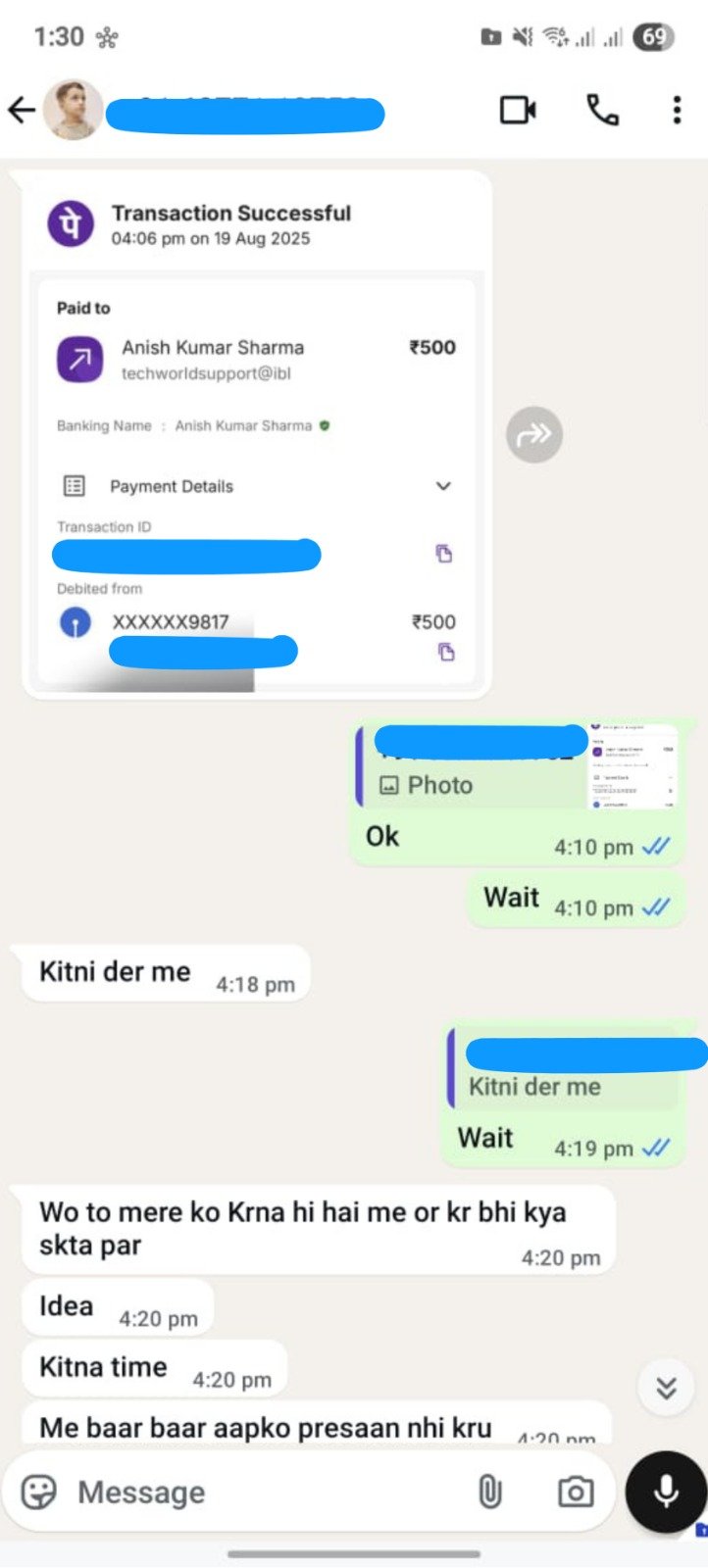This screenshot has height=1568, width=708.
Task: Start a video call
Action: coord(518,110)
